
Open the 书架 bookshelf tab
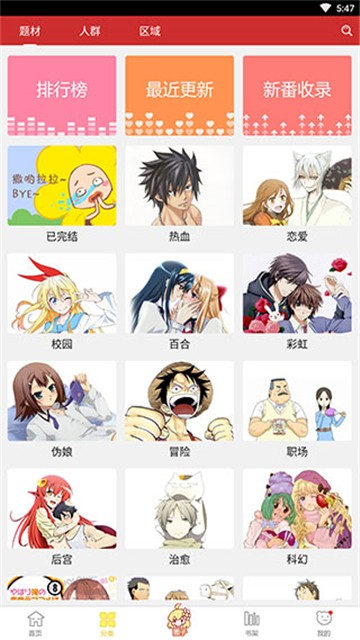pos(251,623)
